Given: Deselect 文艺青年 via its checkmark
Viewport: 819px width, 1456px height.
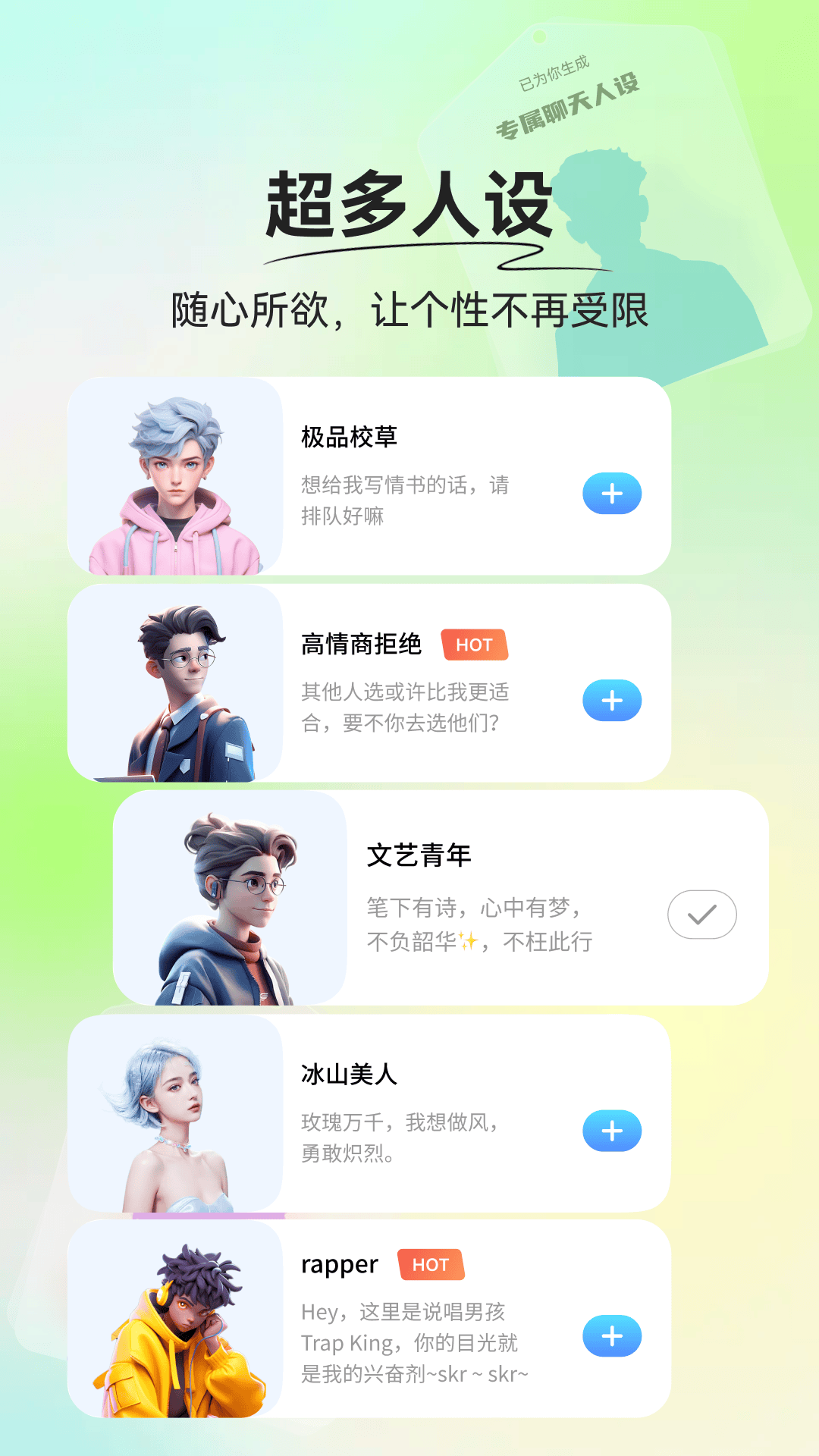Looking at the screenshot, I should point(701,915).
